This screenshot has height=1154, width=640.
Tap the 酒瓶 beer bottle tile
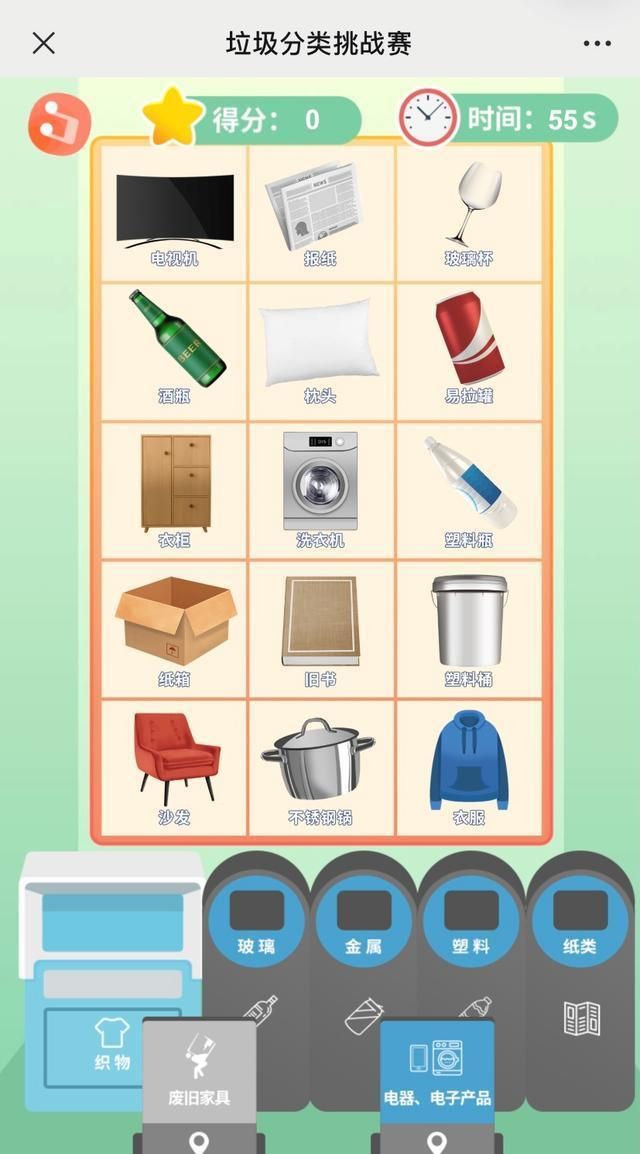(x=174, y=352)
